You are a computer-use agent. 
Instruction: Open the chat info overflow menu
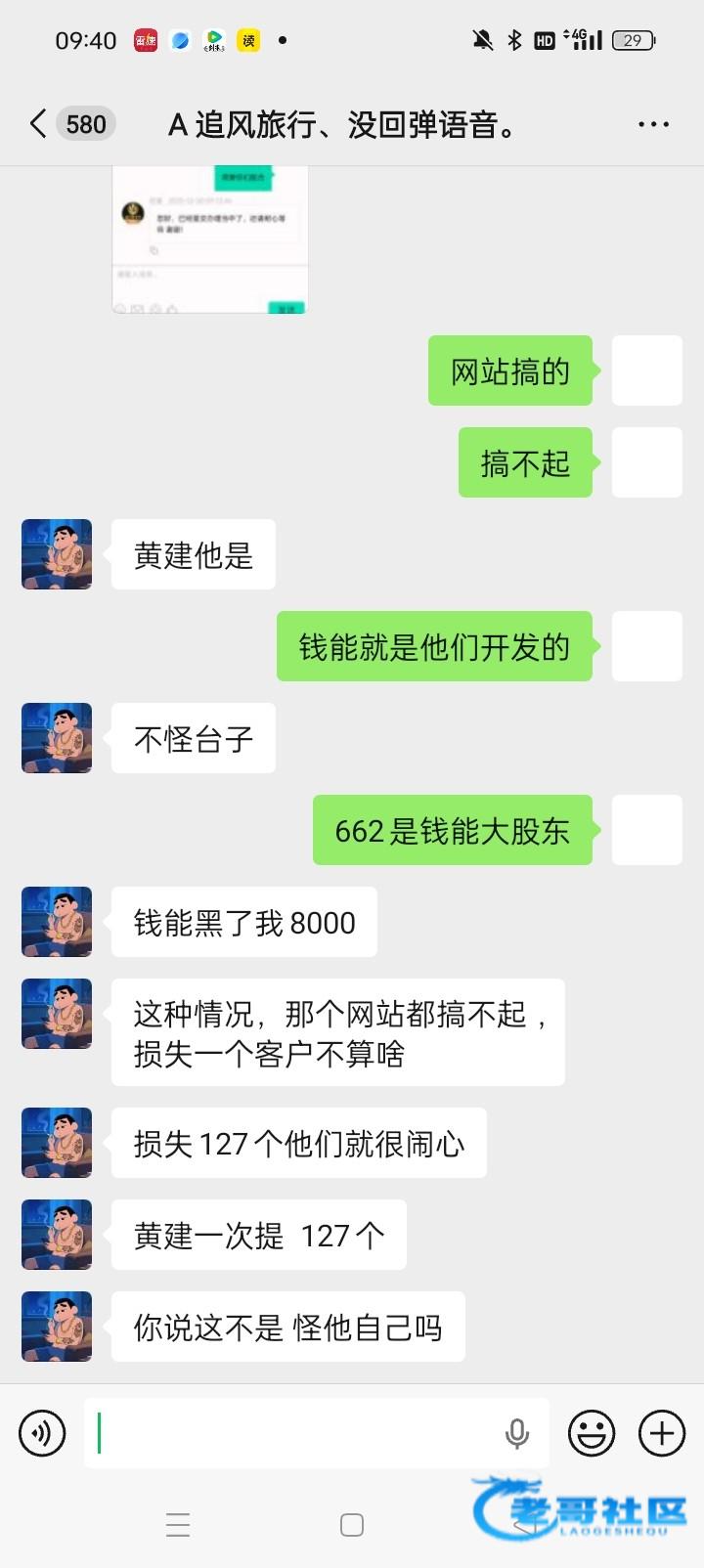pyautogui.click(x=653, y=124)
